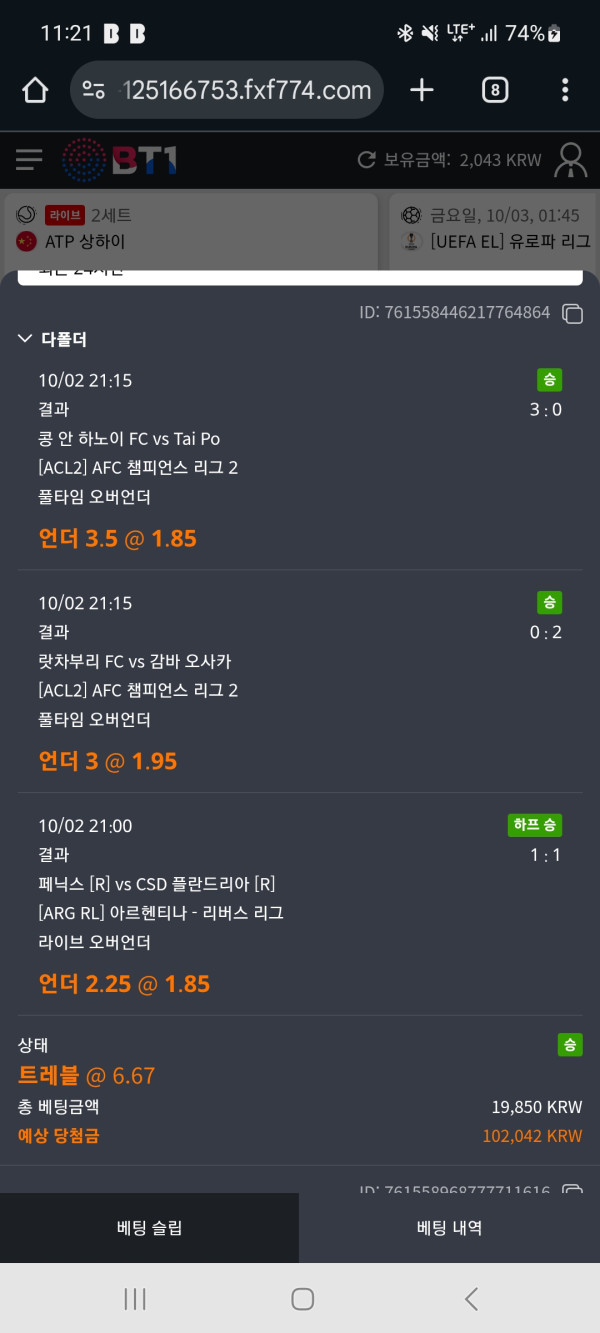Open the user profile icon

(571, 160)
